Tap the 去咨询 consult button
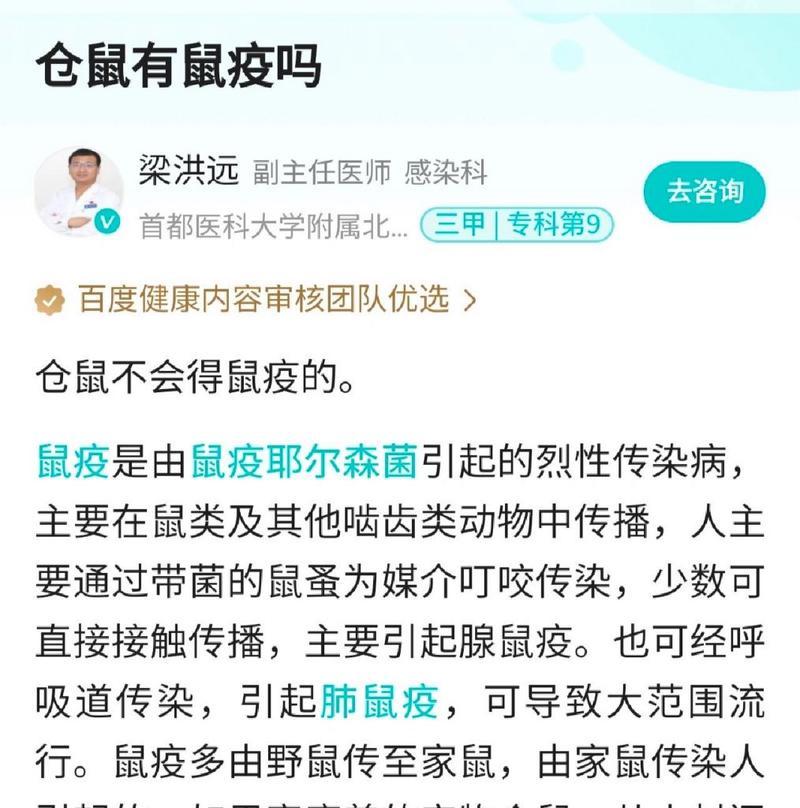The image size is (800, 808). pos(704,190)
